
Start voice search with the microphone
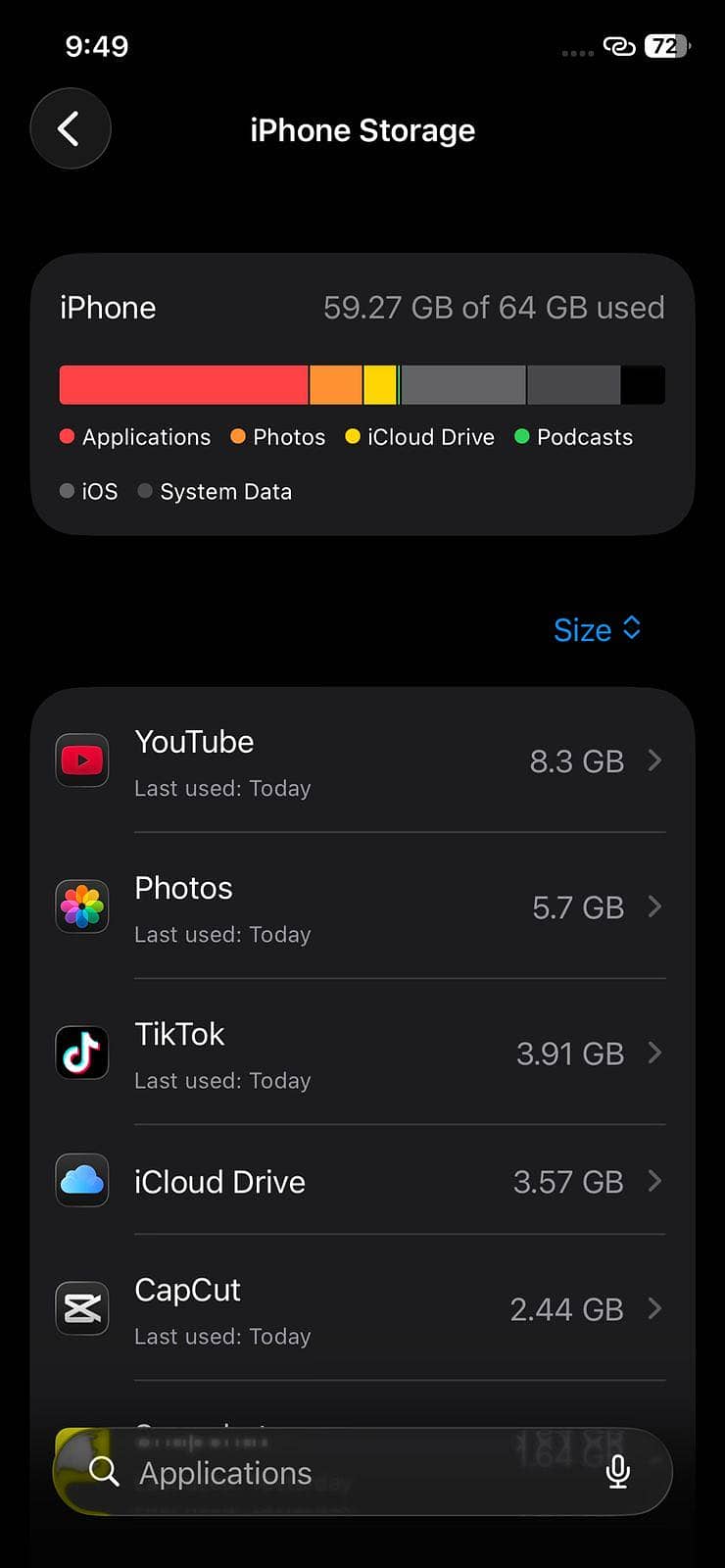pyautogui.click(x=617, y=1472)
